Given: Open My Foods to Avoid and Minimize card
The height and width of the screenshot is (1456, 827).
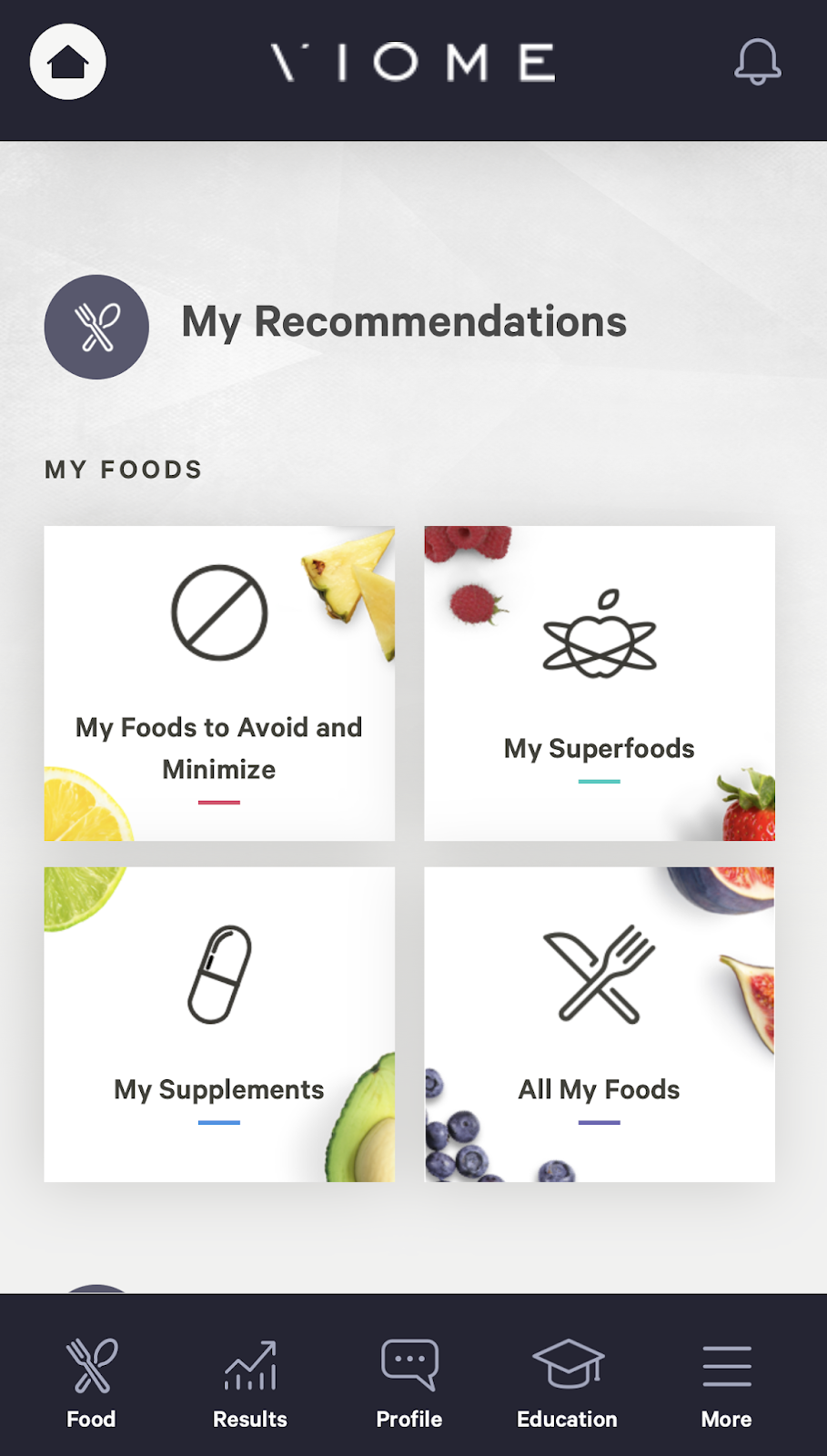Looking at the screenshot, I should tap(219, 683).
